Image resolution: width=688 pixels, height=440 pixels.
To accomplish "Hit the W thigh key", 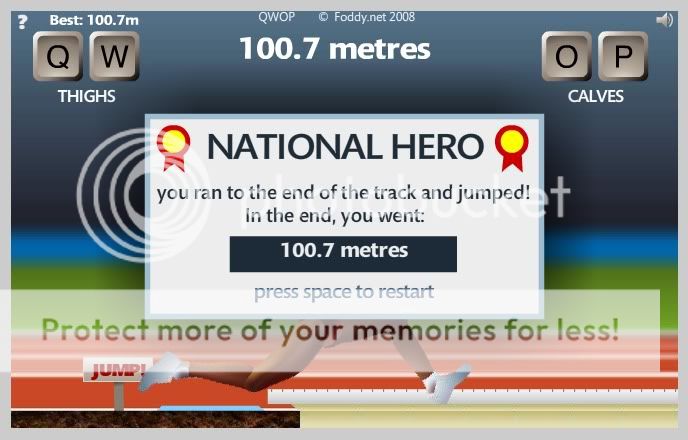I will (x=114, y=57).
